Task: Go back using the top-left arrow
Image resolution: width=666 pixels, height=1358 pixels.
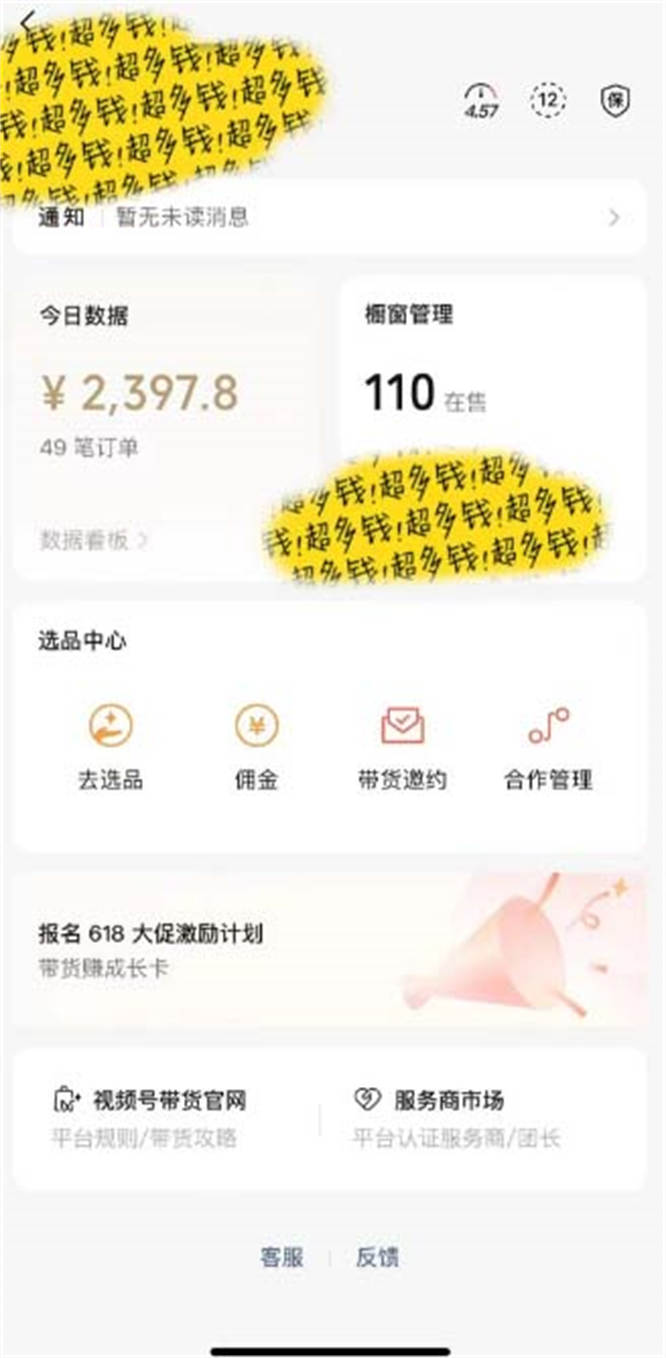Action: (x=28, y=20)
